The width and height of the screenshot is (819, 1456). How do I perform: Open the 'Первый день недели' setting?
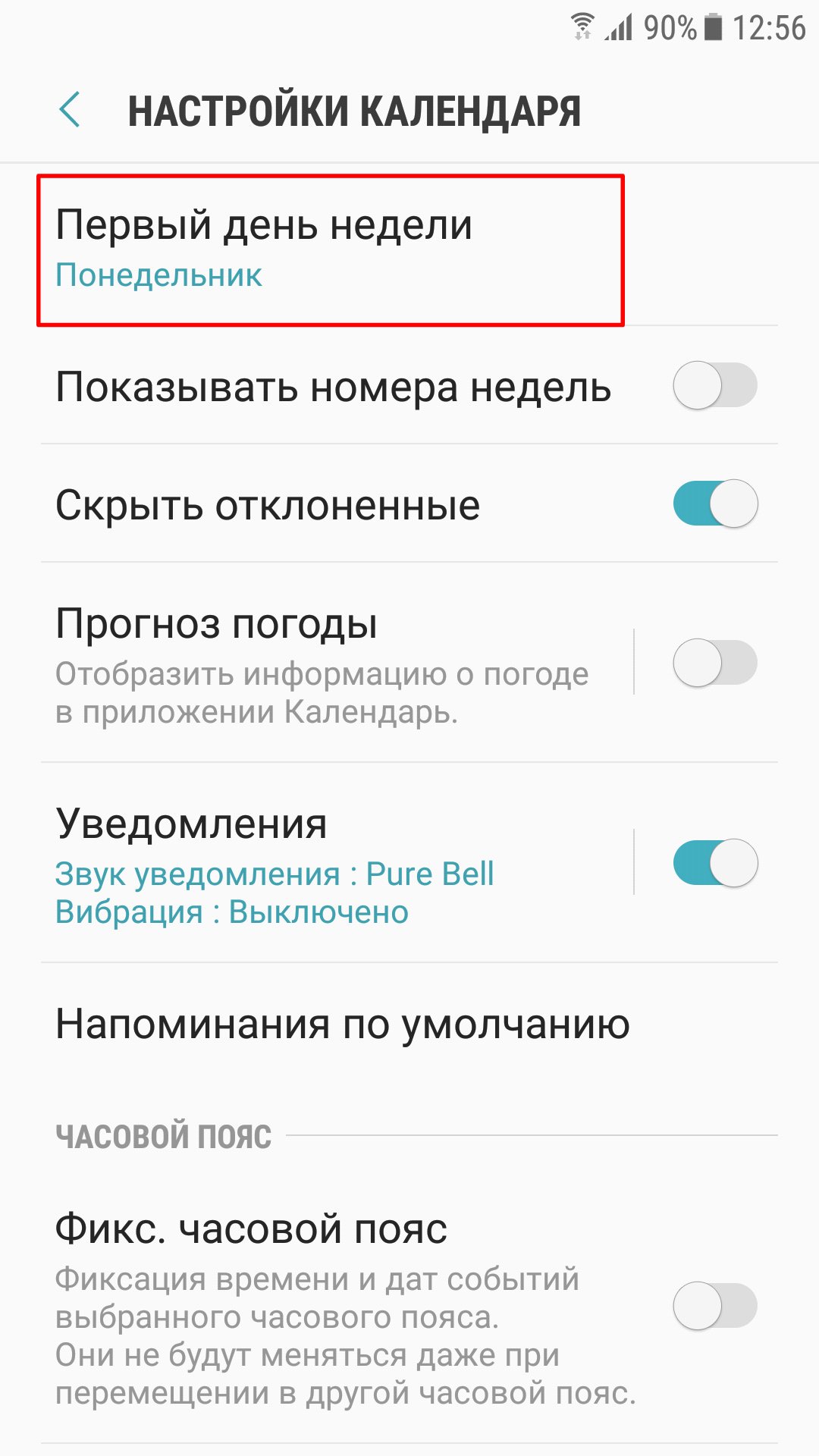click(x=330, y=250)
